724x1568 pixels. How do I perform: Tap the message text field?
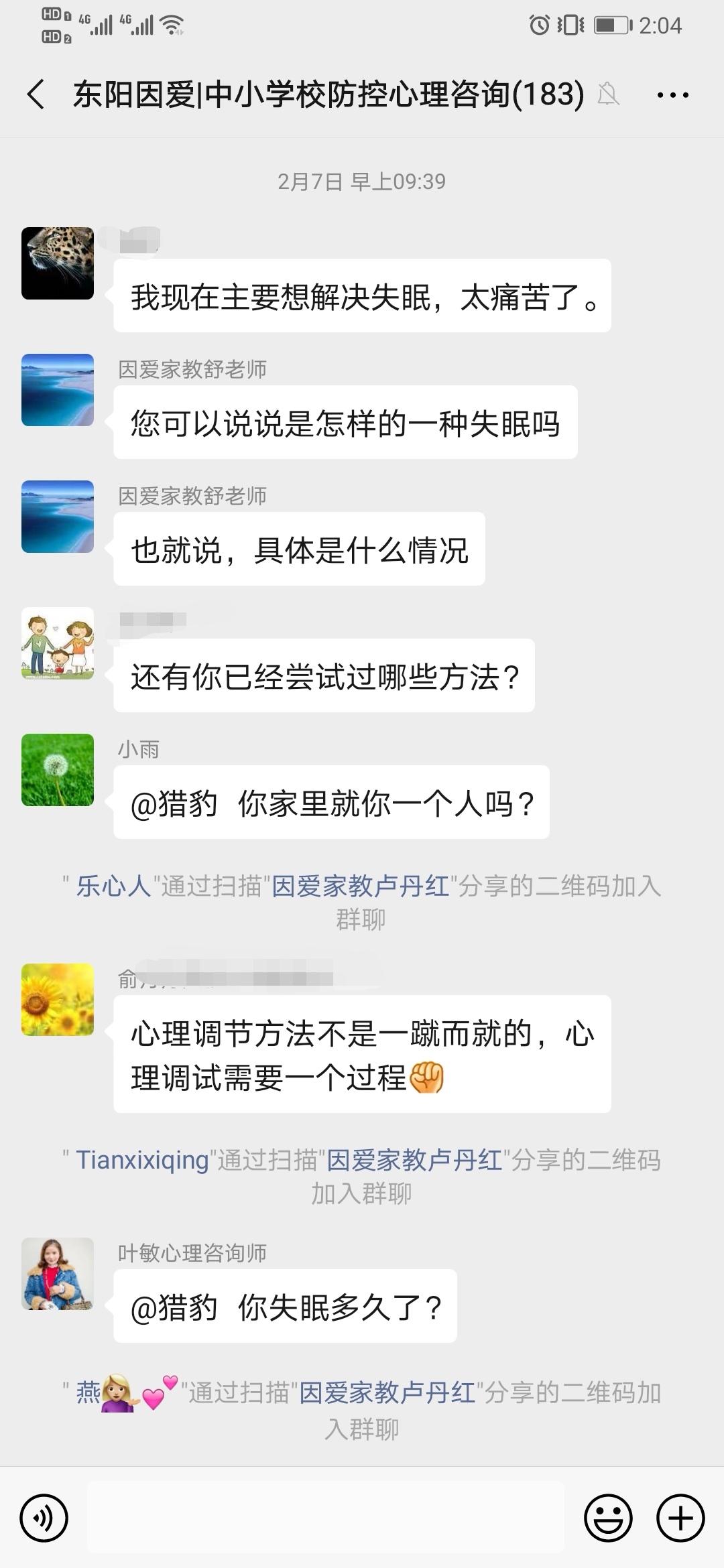(326, 1518)
